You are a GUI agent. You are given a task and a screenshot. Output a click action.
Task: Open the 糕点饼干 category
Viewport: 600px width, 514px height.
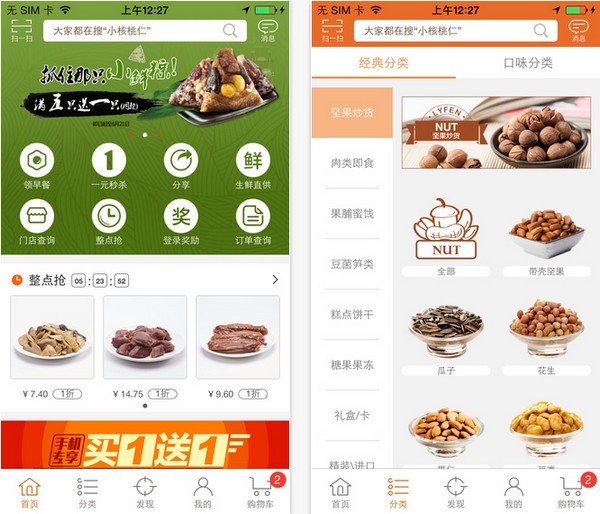tap(352, 314)
